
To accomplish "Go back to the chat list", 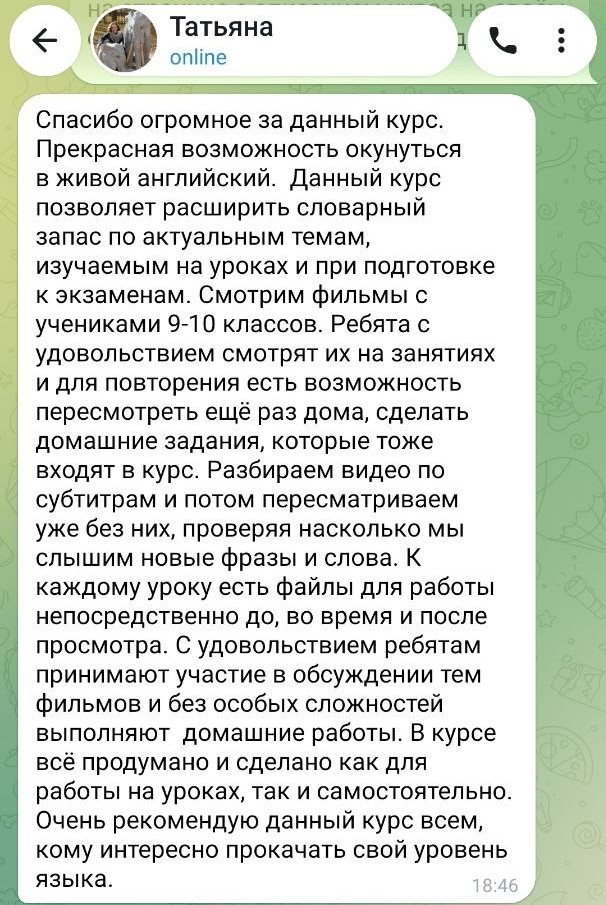I will pos(44,40).
